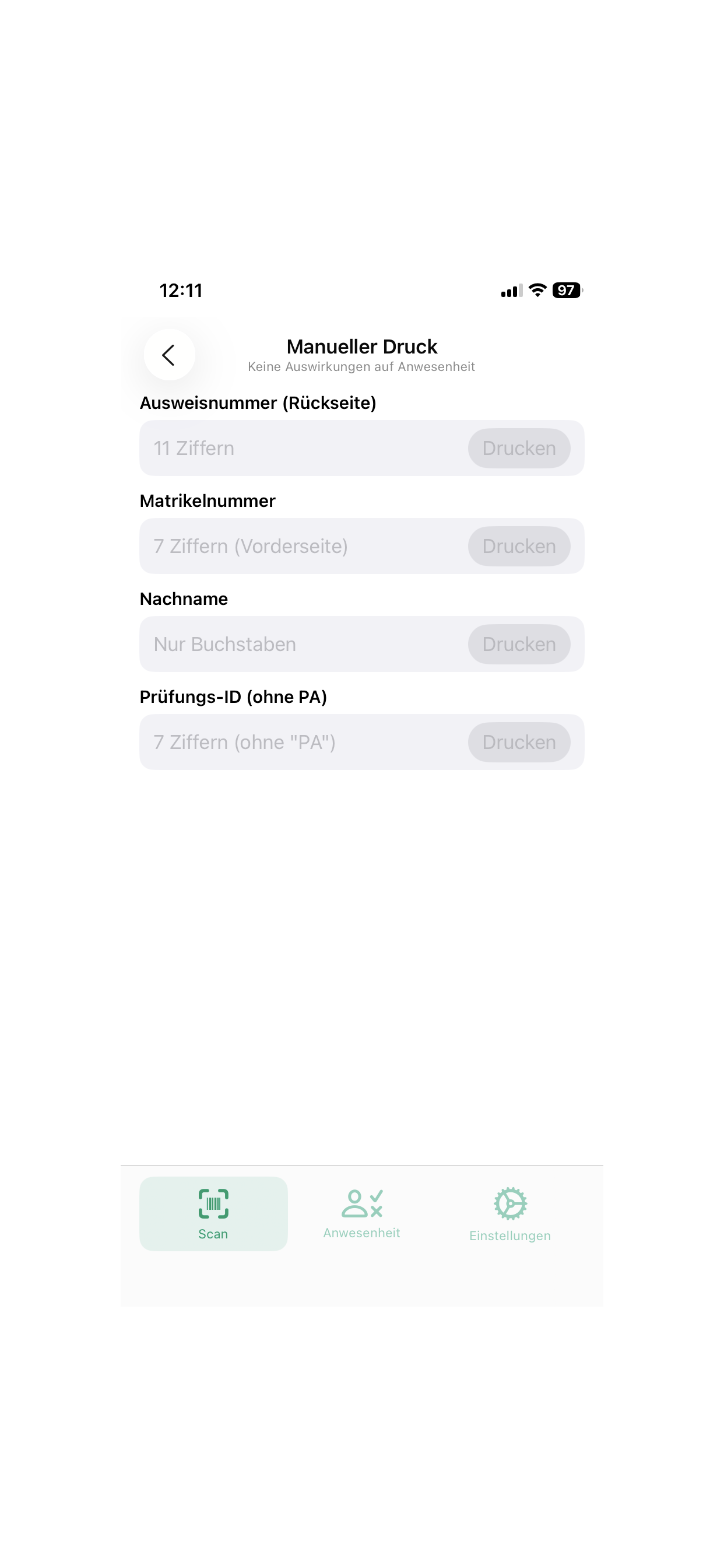Switch to the Scan tab
The width and height of the screenshot is (724, 1568).
[213, 1214]
